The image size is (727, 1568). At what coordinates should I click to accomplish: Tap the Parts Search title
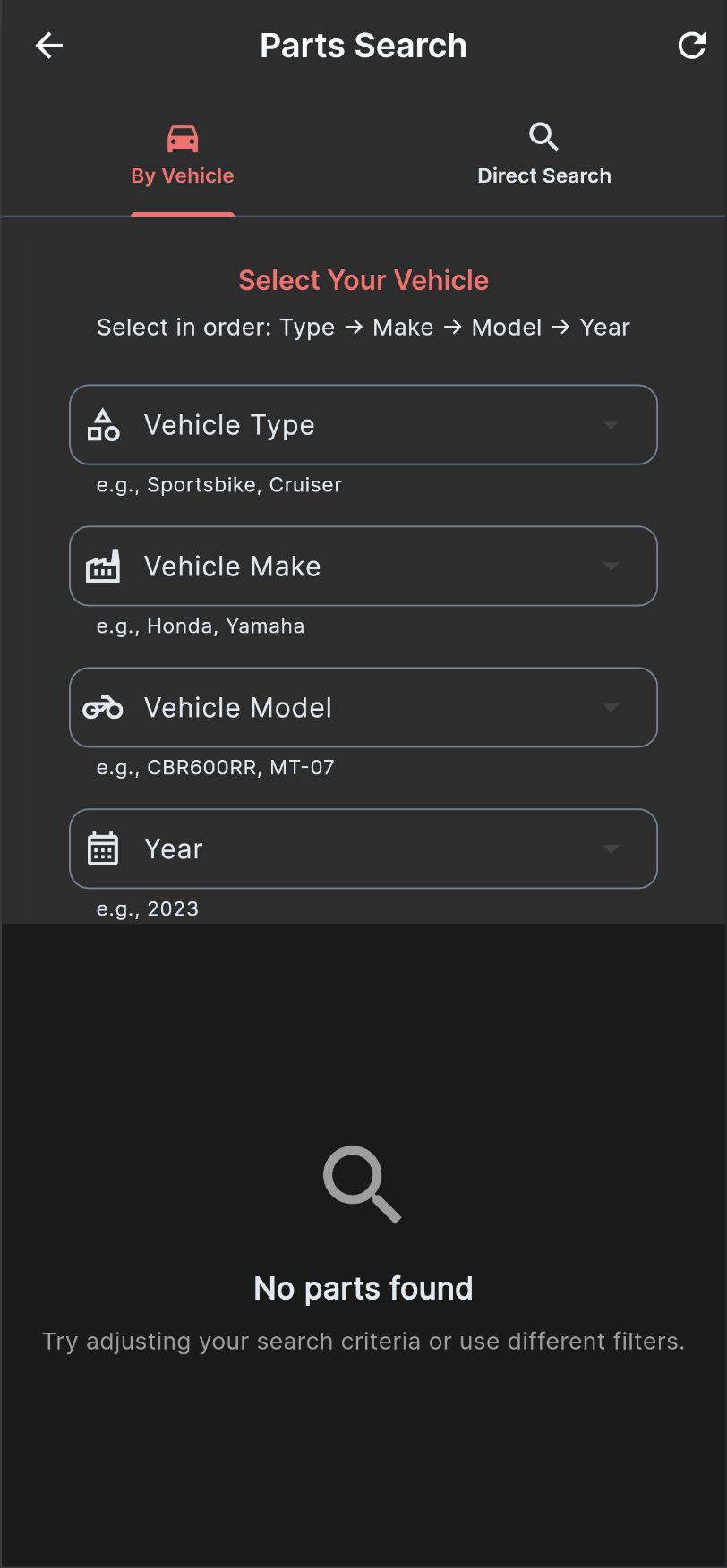[x=363, y=45]
